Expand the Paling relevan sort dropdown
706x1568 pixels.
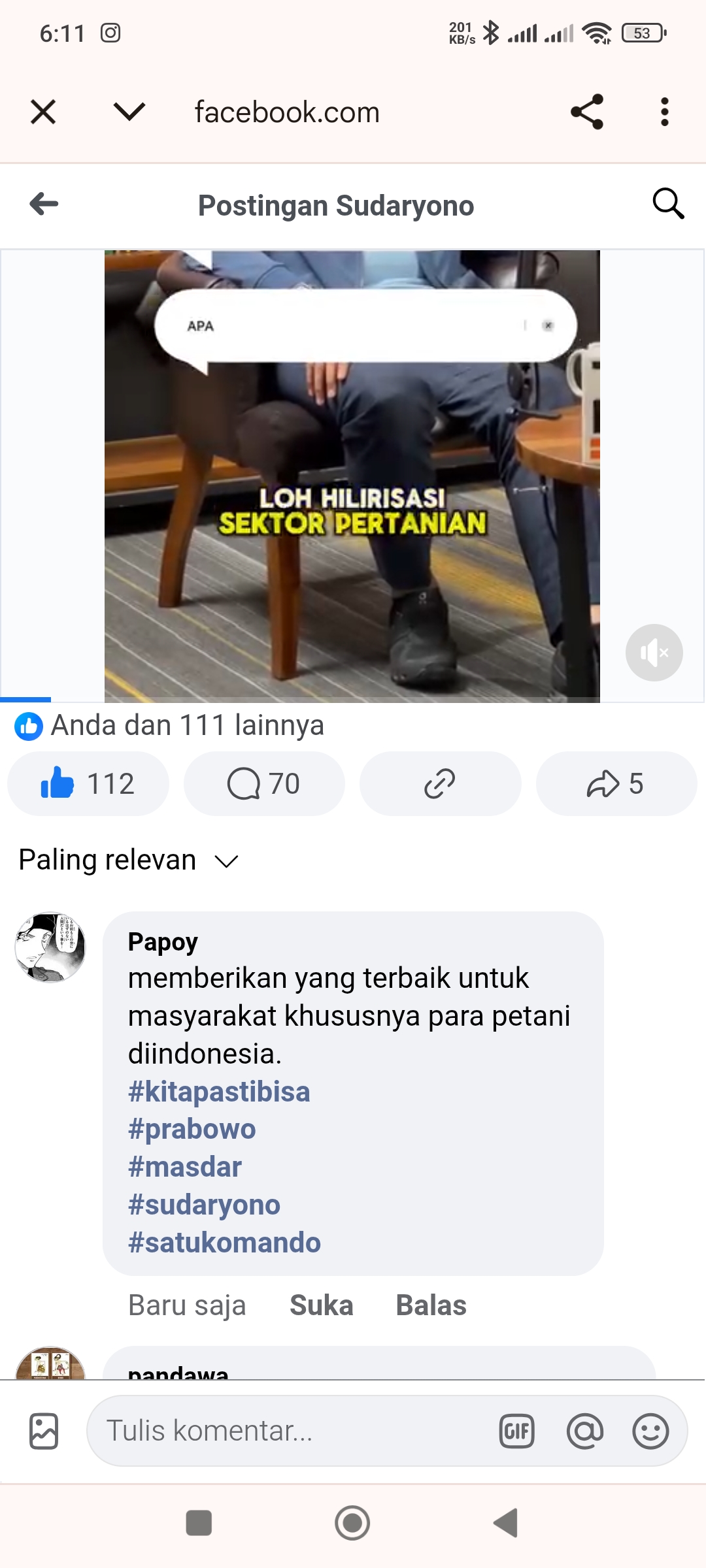(x=129, y=860)
